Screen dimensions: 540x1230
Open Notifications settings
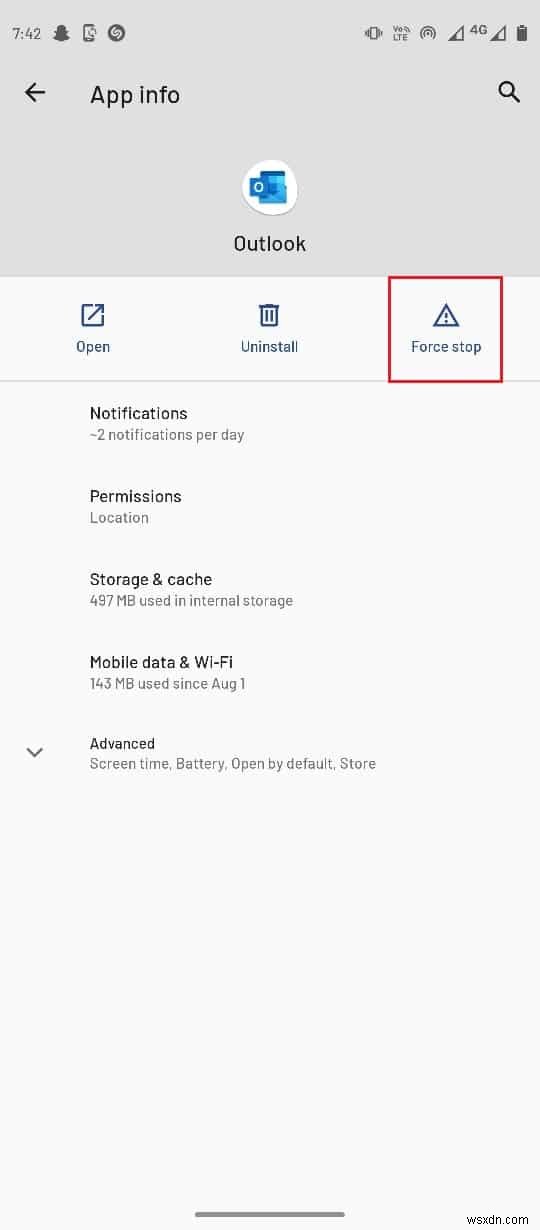pos(270,423)
